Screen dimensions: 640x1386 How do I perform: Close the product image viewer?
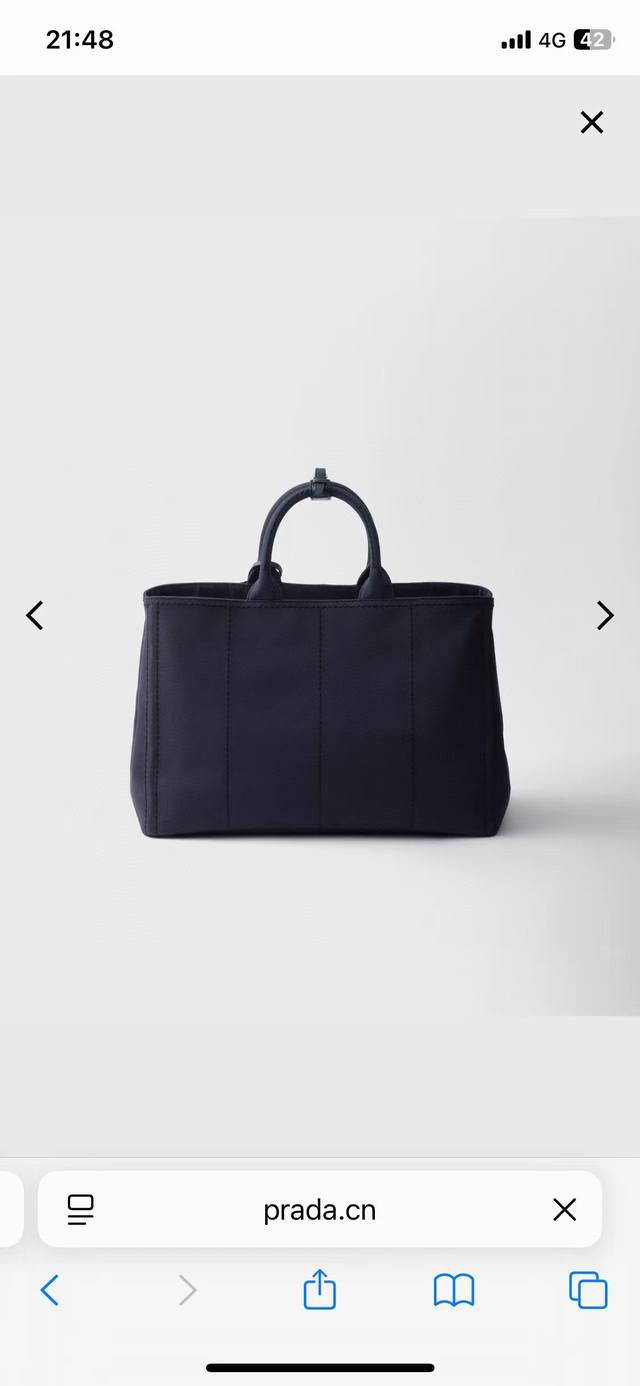coord(592,123)
